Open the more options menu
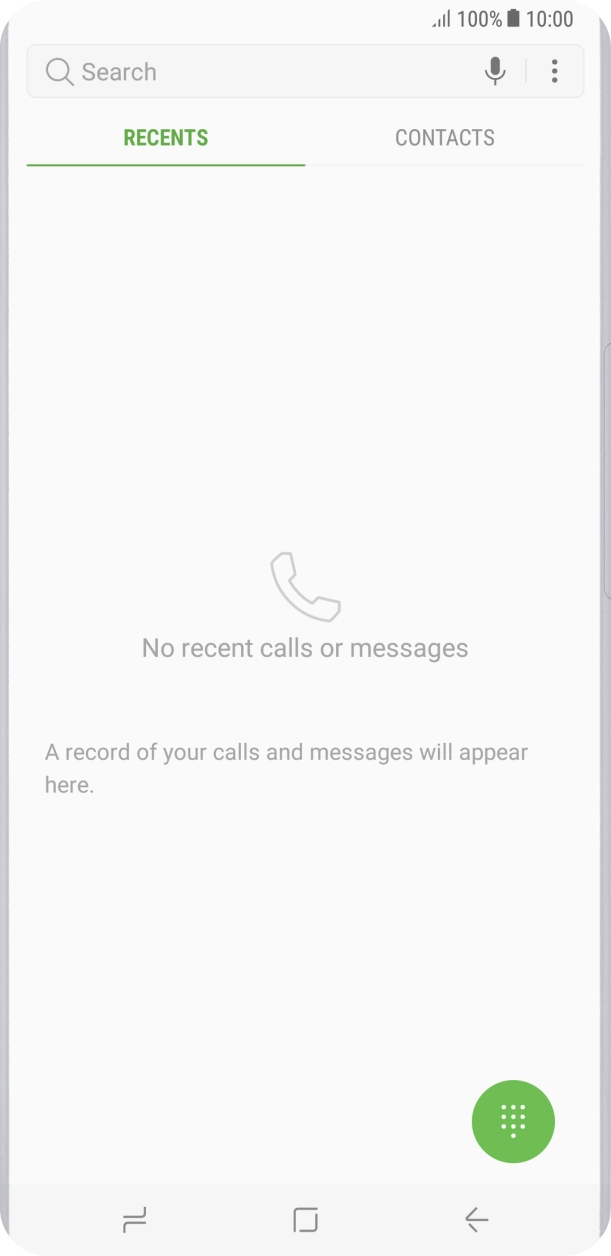Image resolution: width=611 pixels, height=1256 pixels. coord(554,71)
